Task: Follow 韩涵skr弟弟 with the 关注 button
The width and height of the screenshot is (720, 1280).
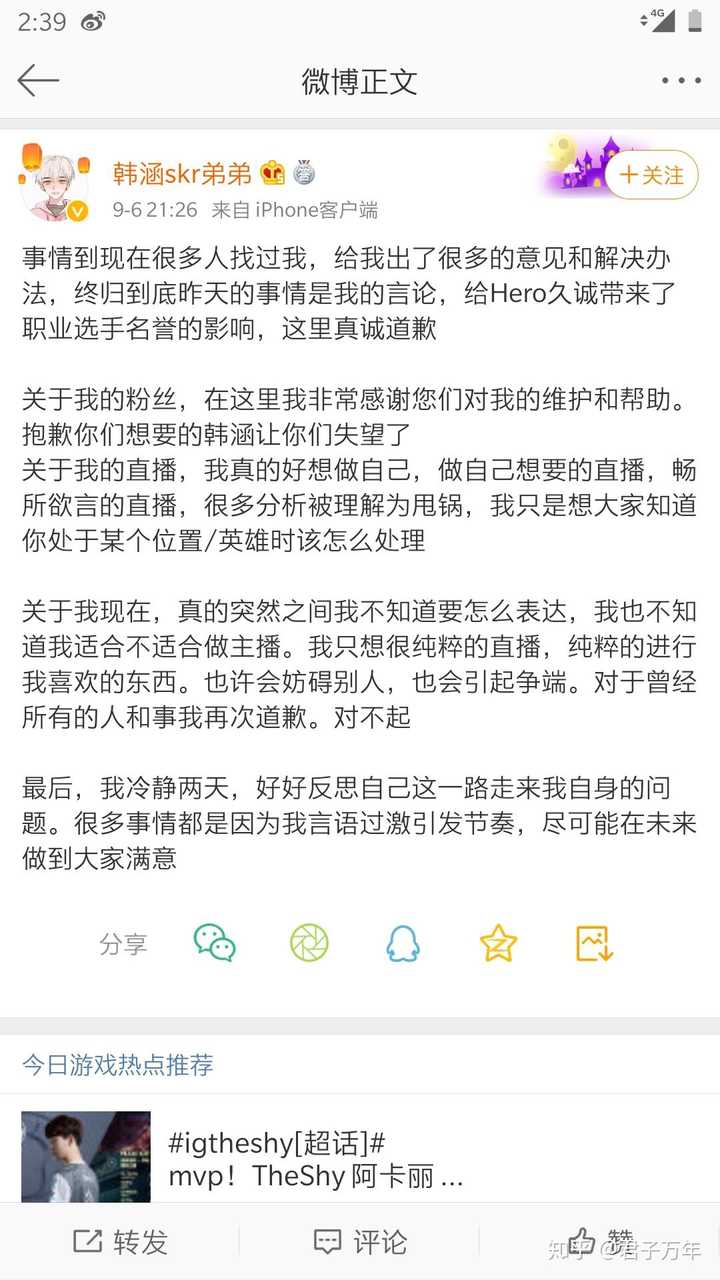Action: tap(652, 175)
